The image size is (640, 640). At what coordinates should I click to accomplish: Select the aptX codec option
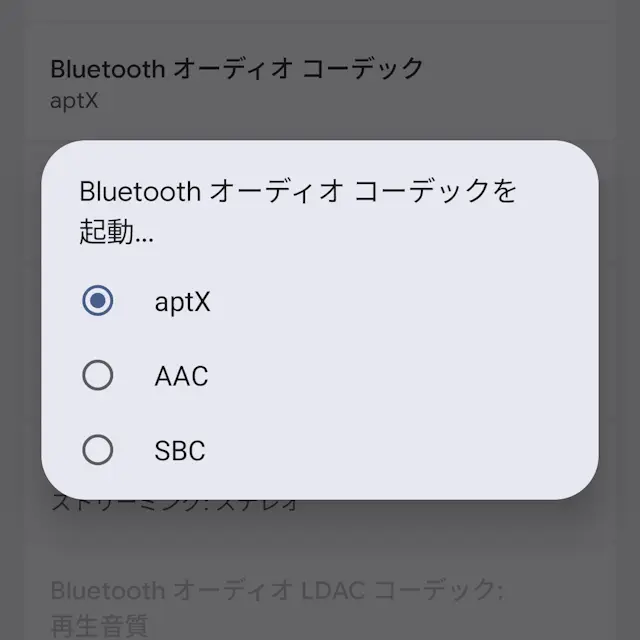pos(97,301)
